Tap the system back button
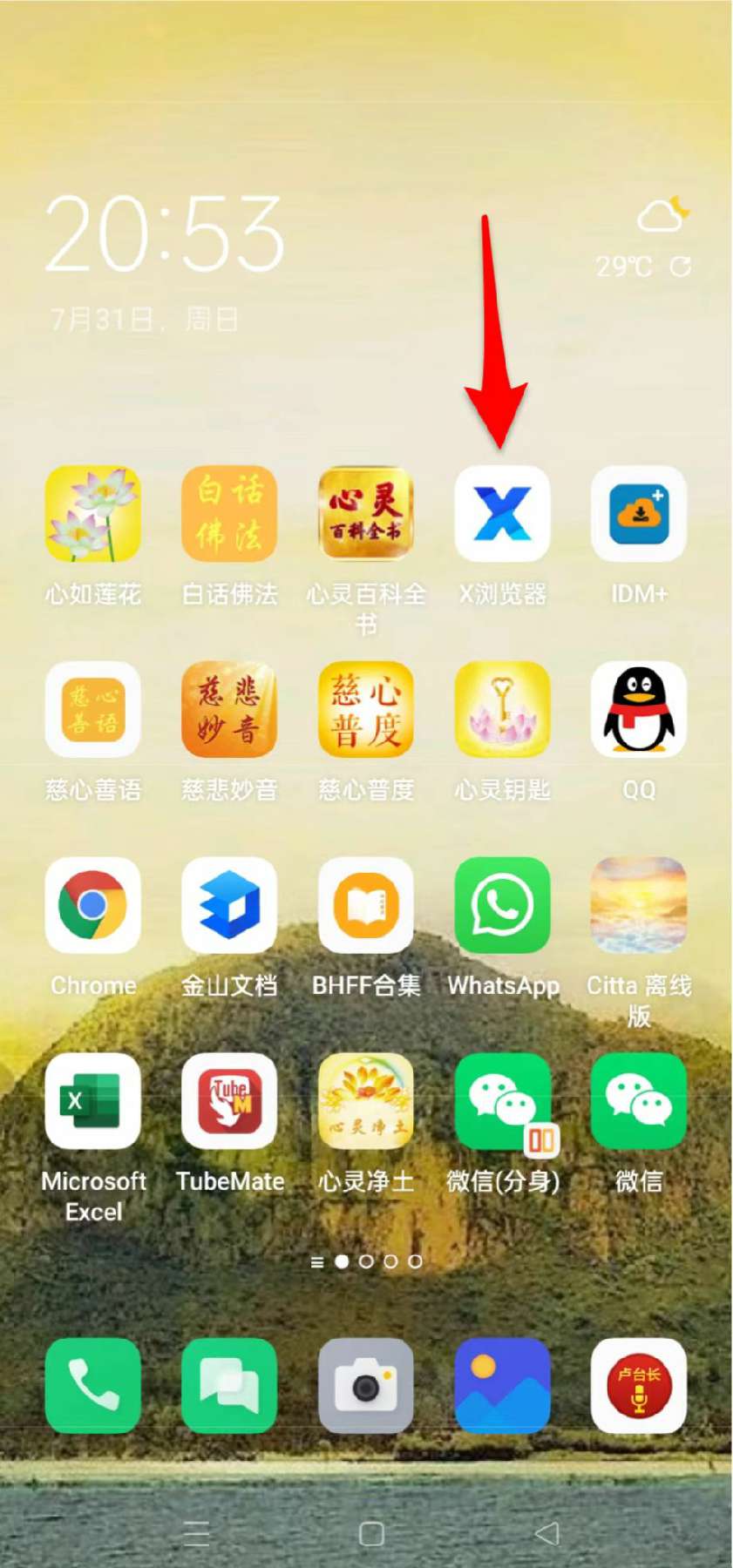This screenshot has width=733, height=1568. (x=546, y=1534)
